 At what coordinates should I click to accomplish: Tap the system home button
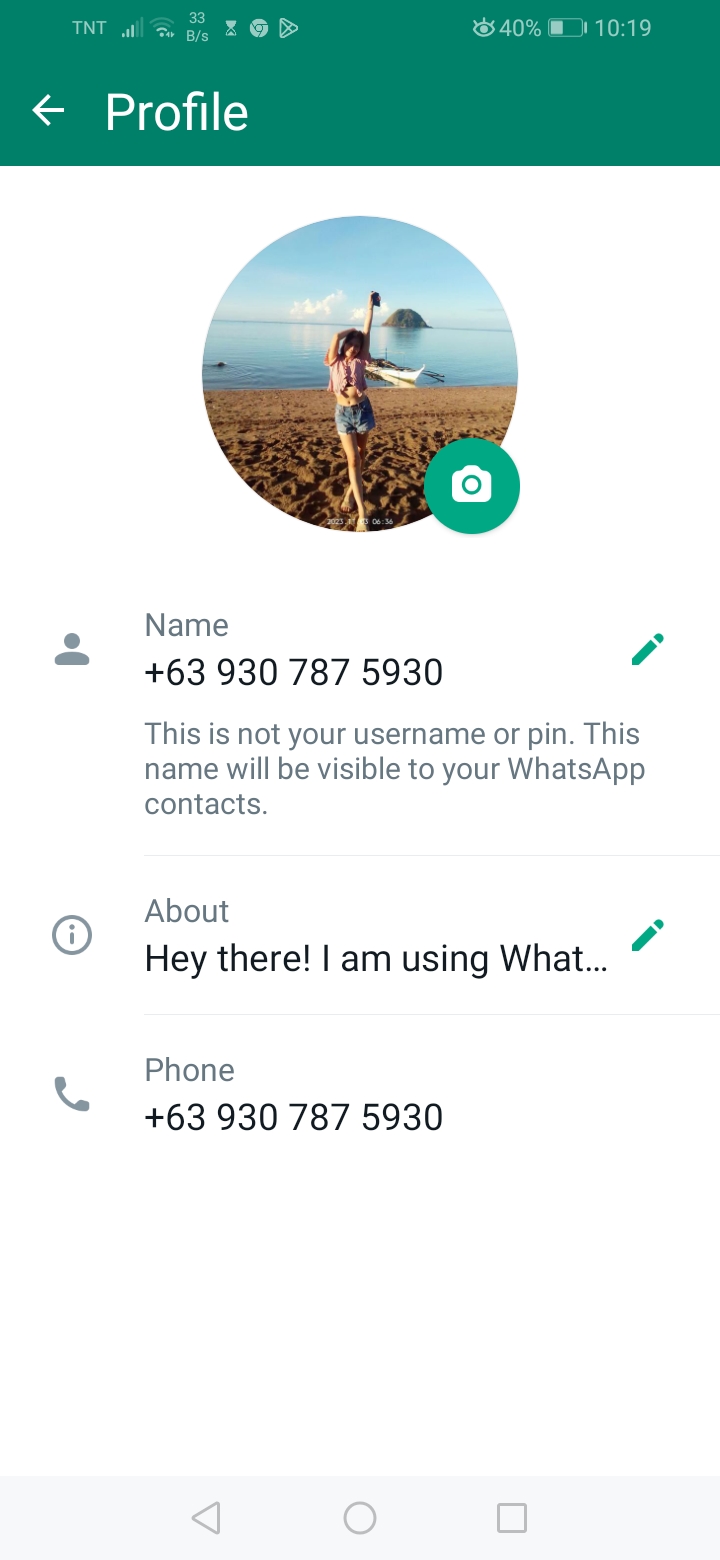pos(360,1518)
